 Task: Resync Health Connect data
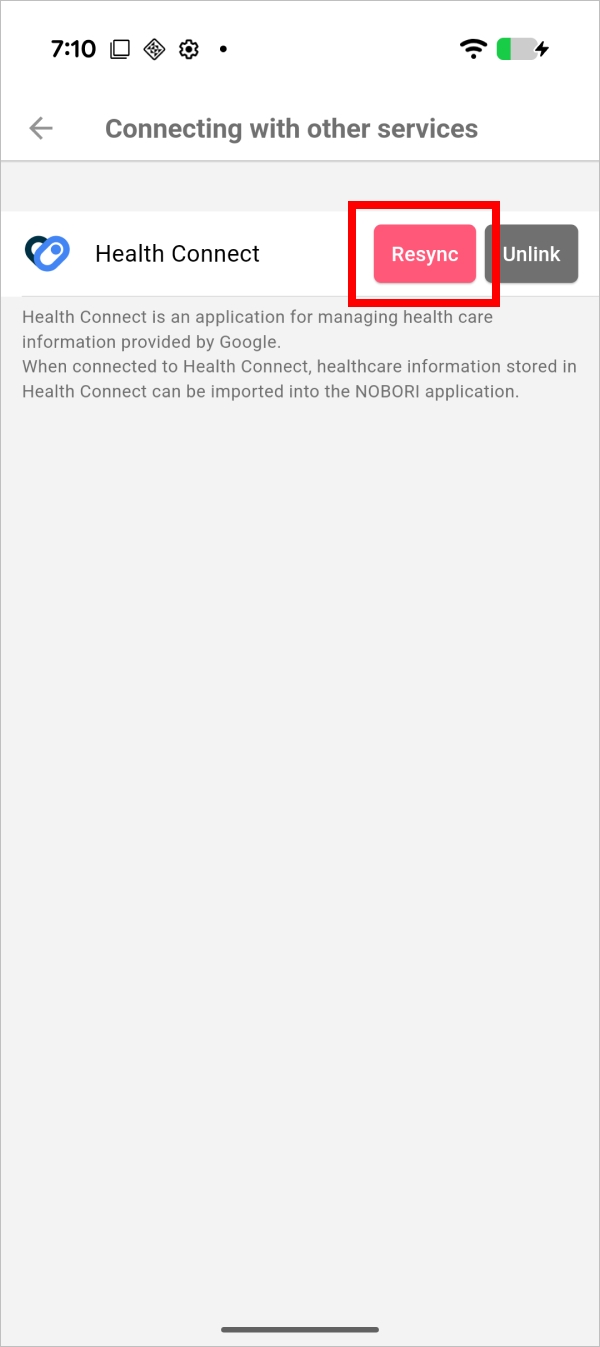(x=425, y=254)
